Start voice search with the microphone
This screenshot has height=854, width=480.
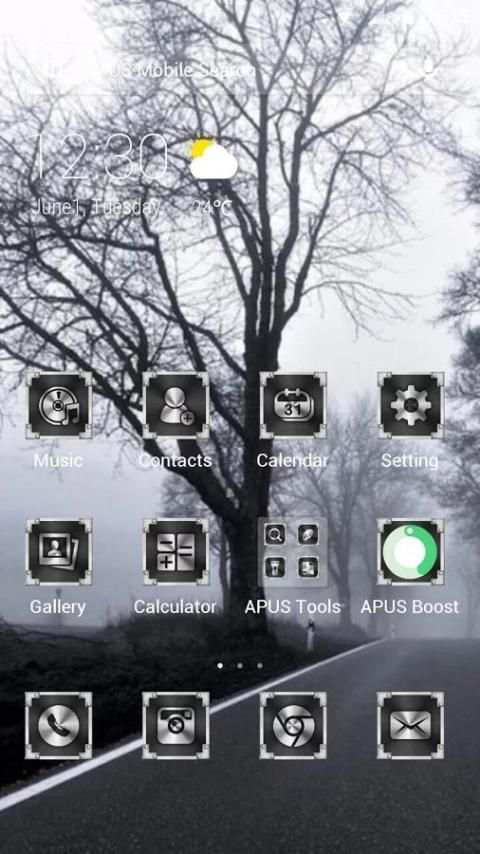coord(431,68)
